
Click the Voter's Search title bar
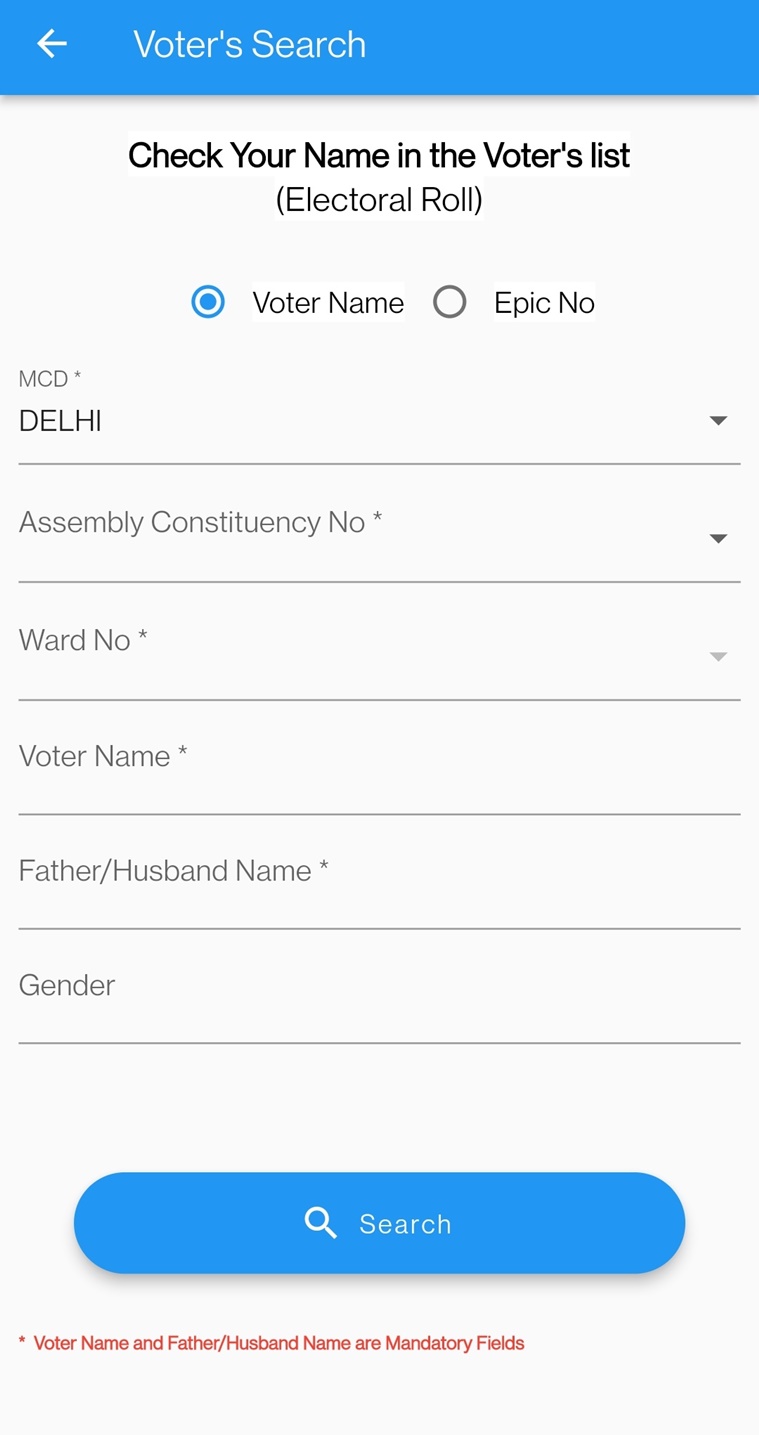point(248,43)
